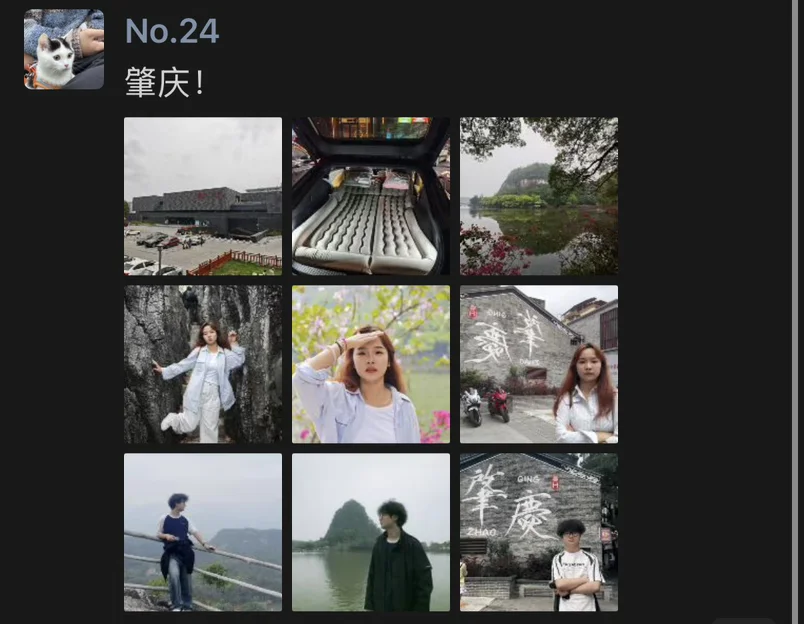Open No.24's profile name link

(172, 31)
